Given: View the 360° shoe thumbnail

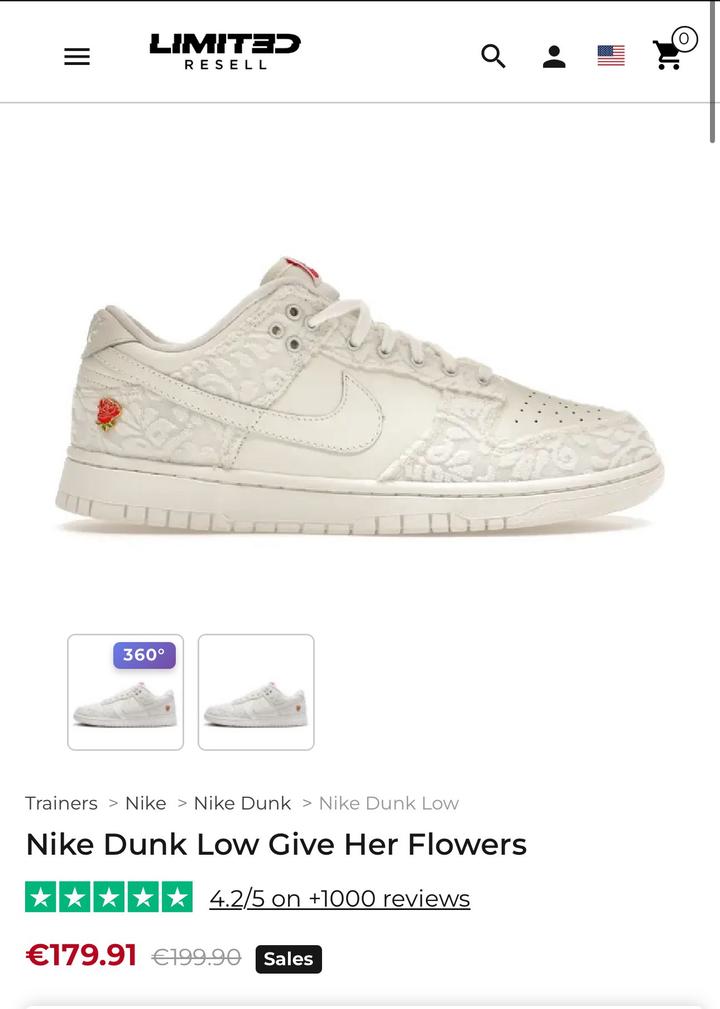Looking at the screenshot, I should point(126,692).
